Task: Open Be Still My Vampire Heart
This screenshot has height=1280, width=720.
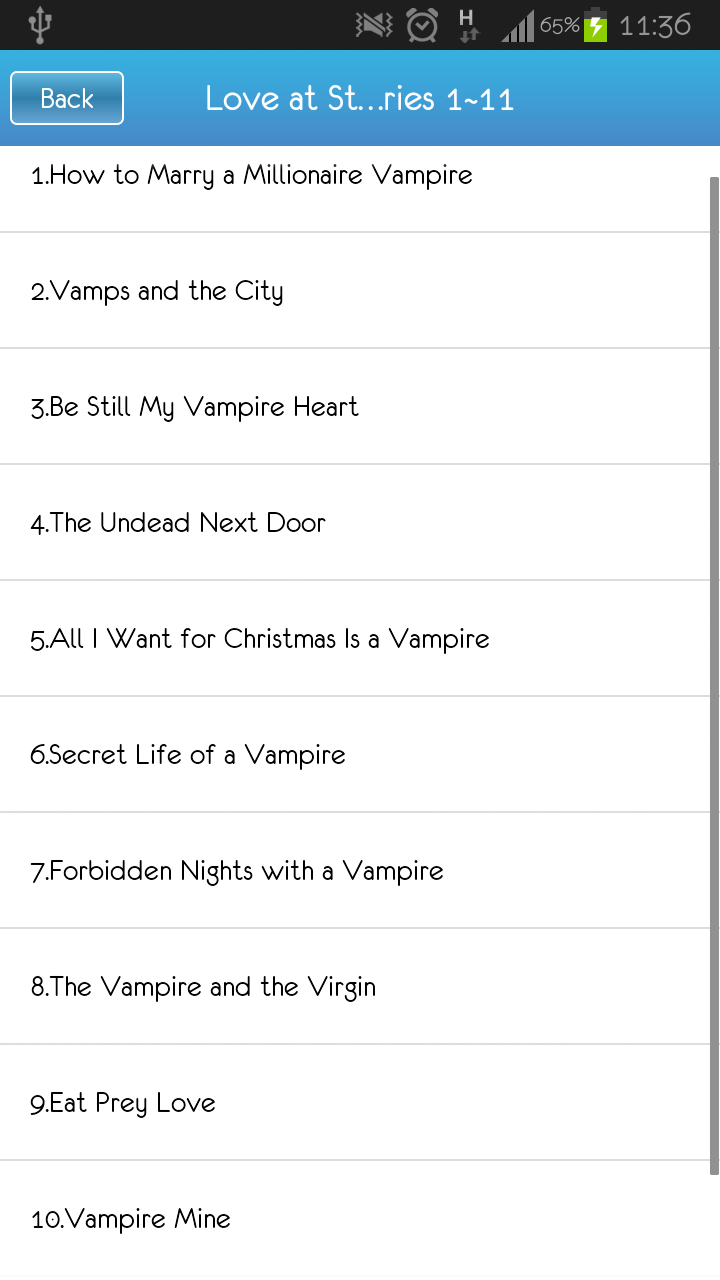Action: (194, 407)
